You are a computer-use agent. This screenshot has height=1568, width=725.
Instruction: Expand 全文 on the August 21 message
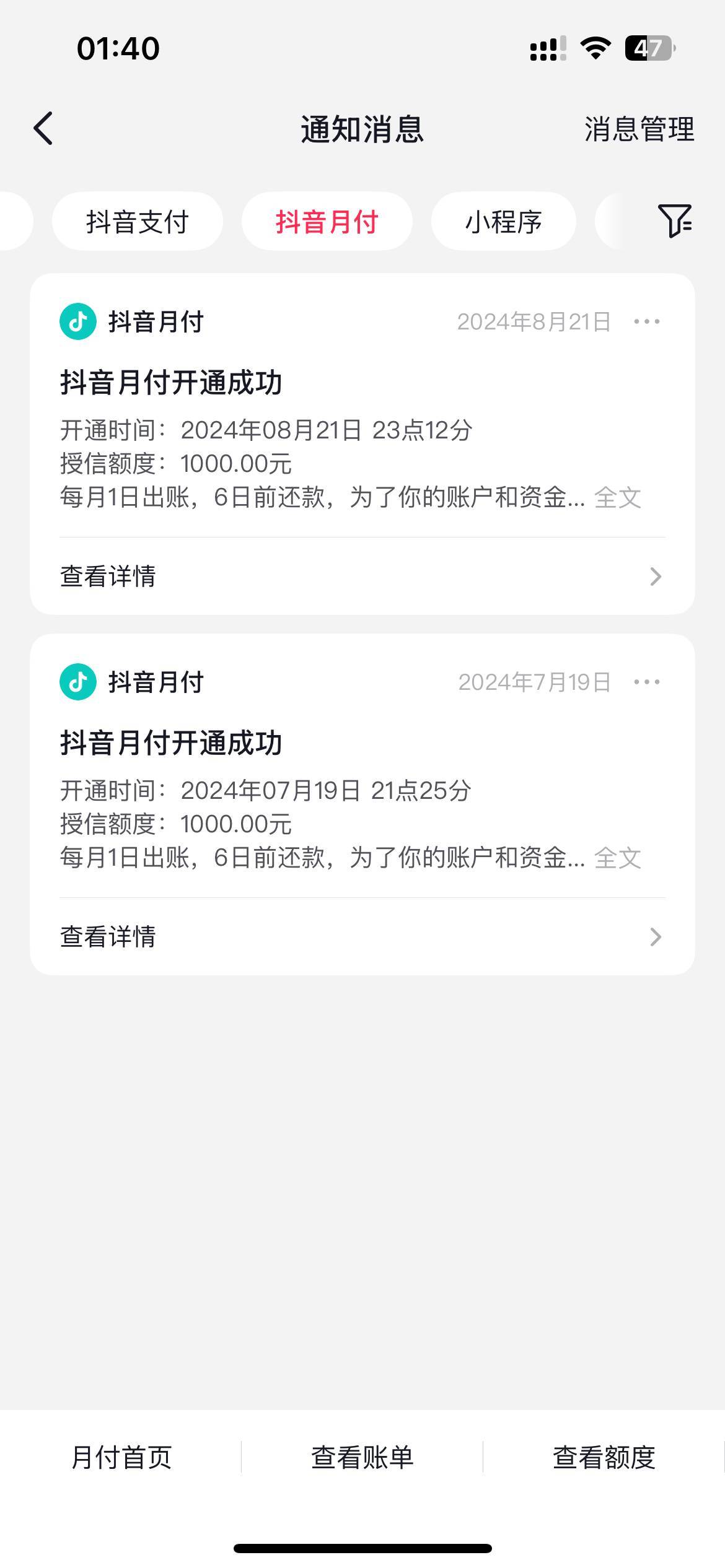click(618, 497)
